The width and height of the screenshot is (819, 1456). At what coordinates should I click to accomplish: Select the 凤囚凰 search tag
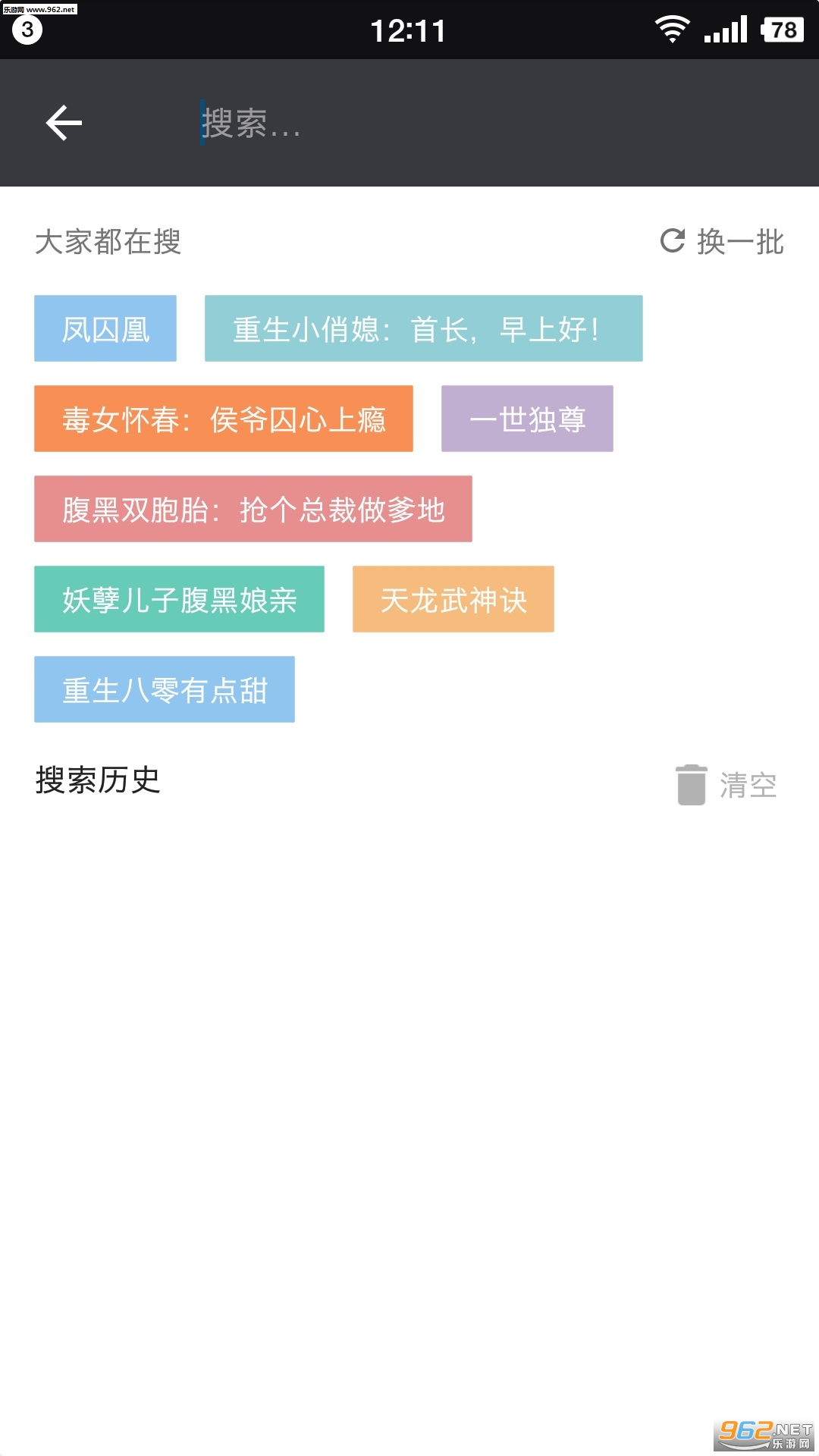point(105,328)
